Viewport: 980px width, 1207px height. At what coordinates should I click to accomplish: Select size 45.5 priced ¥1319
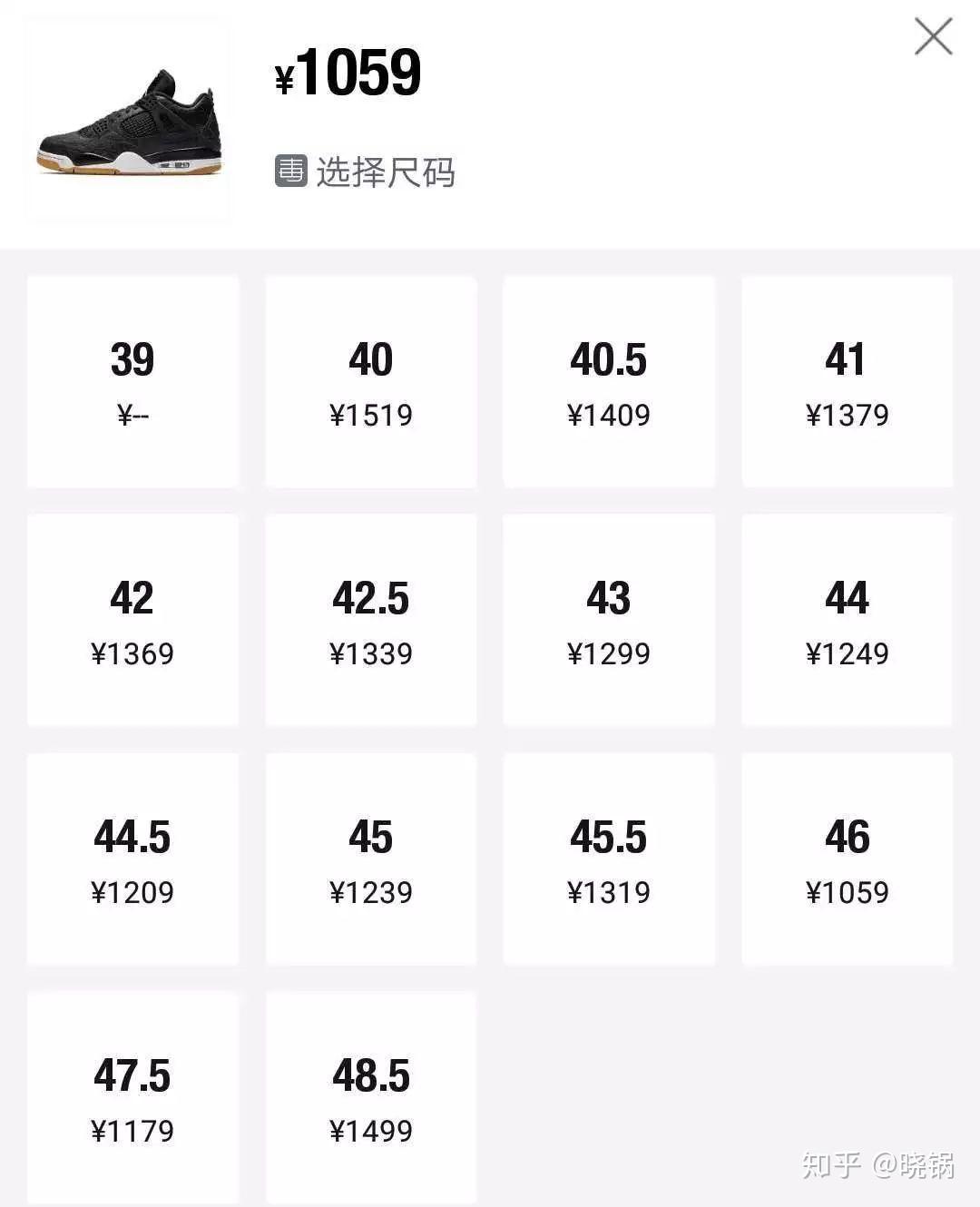tap(609, 859)
